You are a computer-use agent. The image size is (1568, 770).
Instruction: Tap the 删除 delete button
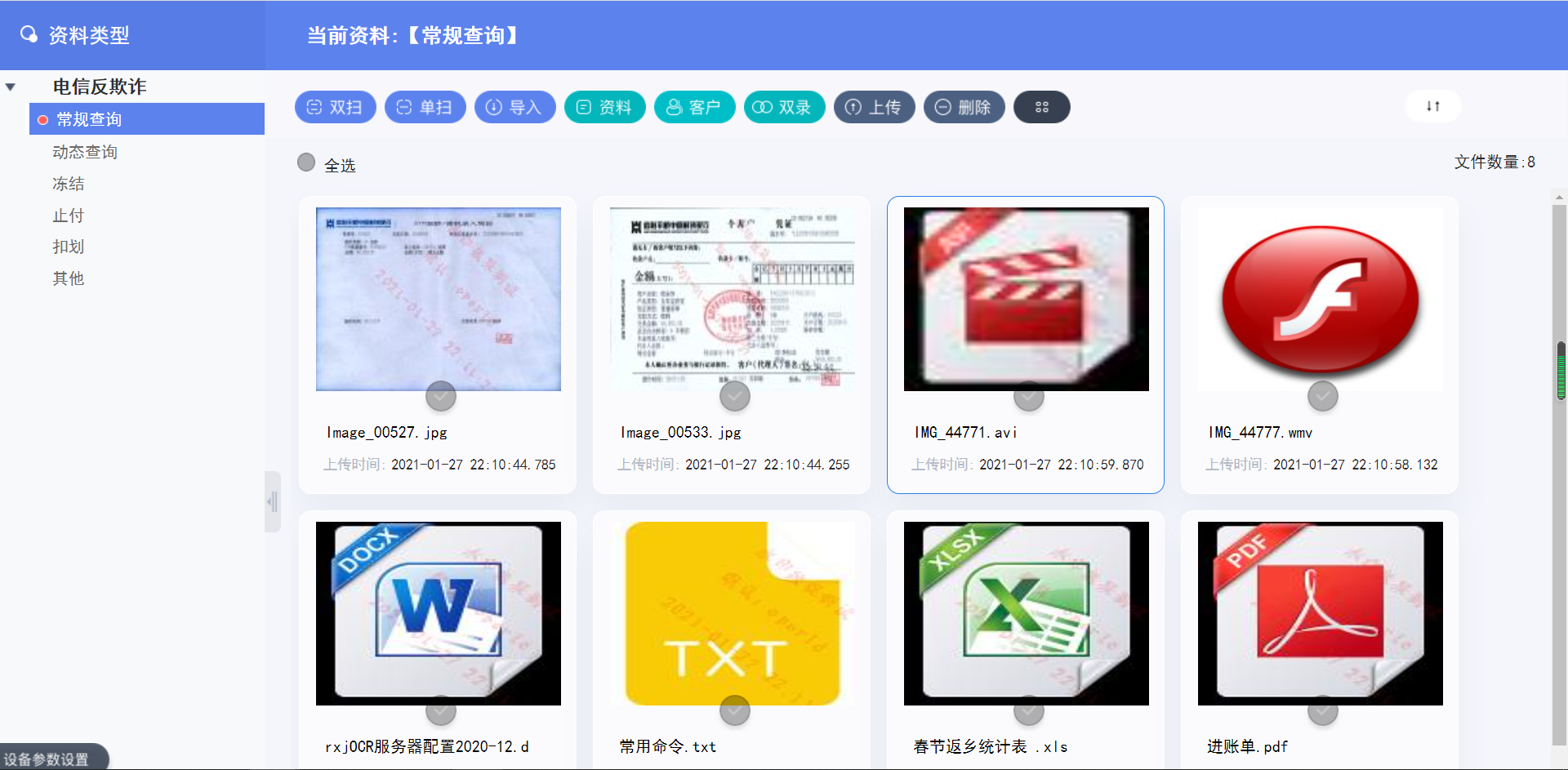[964, 107]
